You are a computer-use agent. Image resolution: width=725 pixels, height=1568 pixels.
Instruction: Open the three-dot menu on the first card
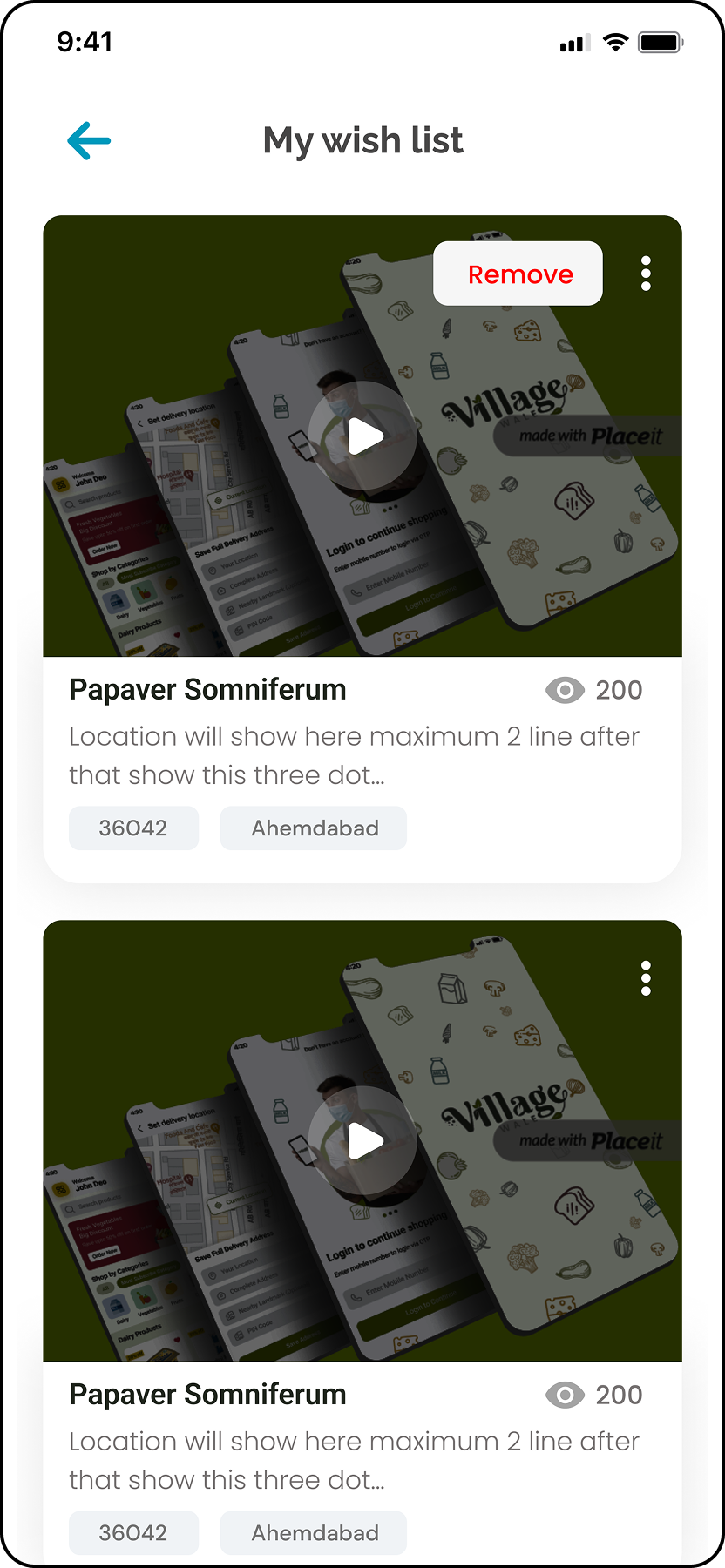pyautogui.click(x=646, y=274)
